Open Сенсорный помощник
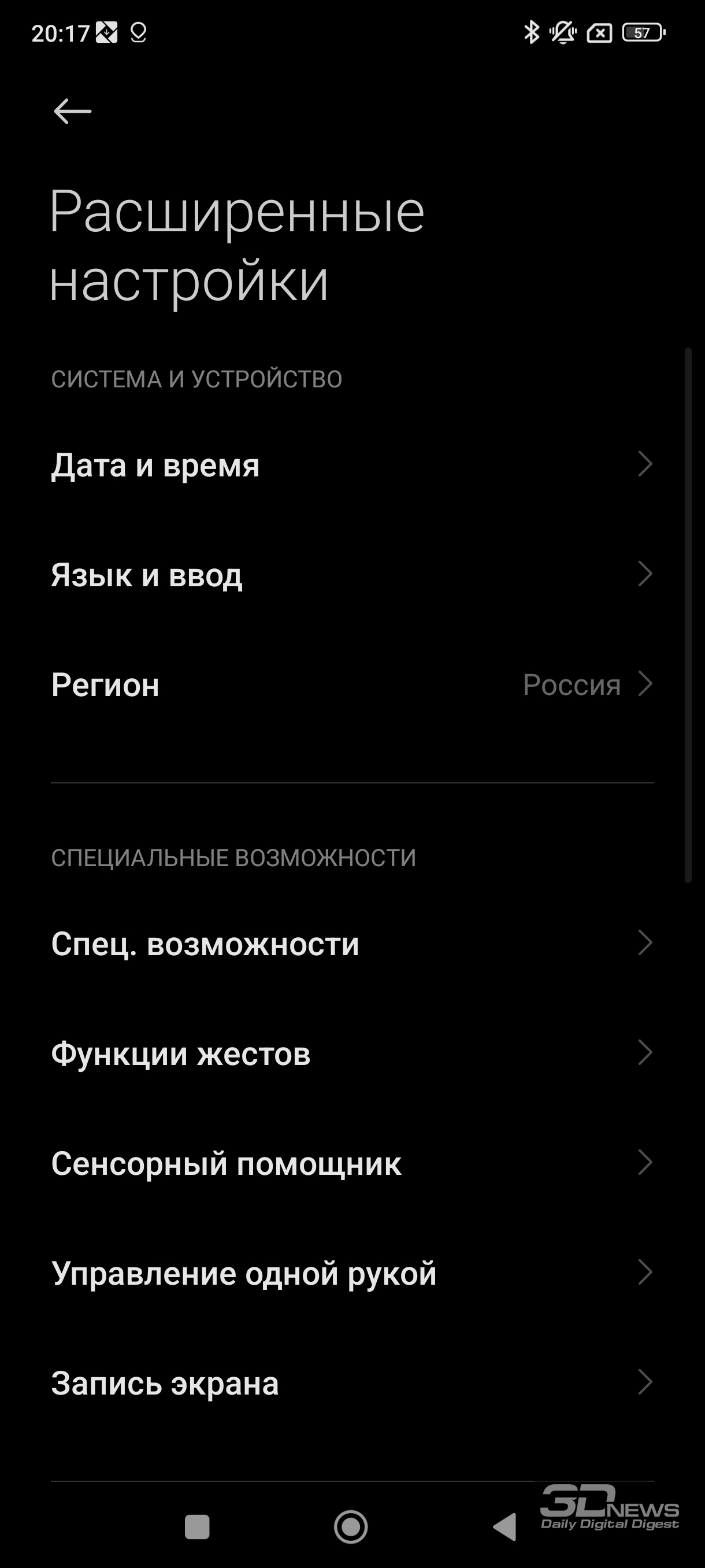This screenshot has height=1568, width=705. [x=352, y=1163]
